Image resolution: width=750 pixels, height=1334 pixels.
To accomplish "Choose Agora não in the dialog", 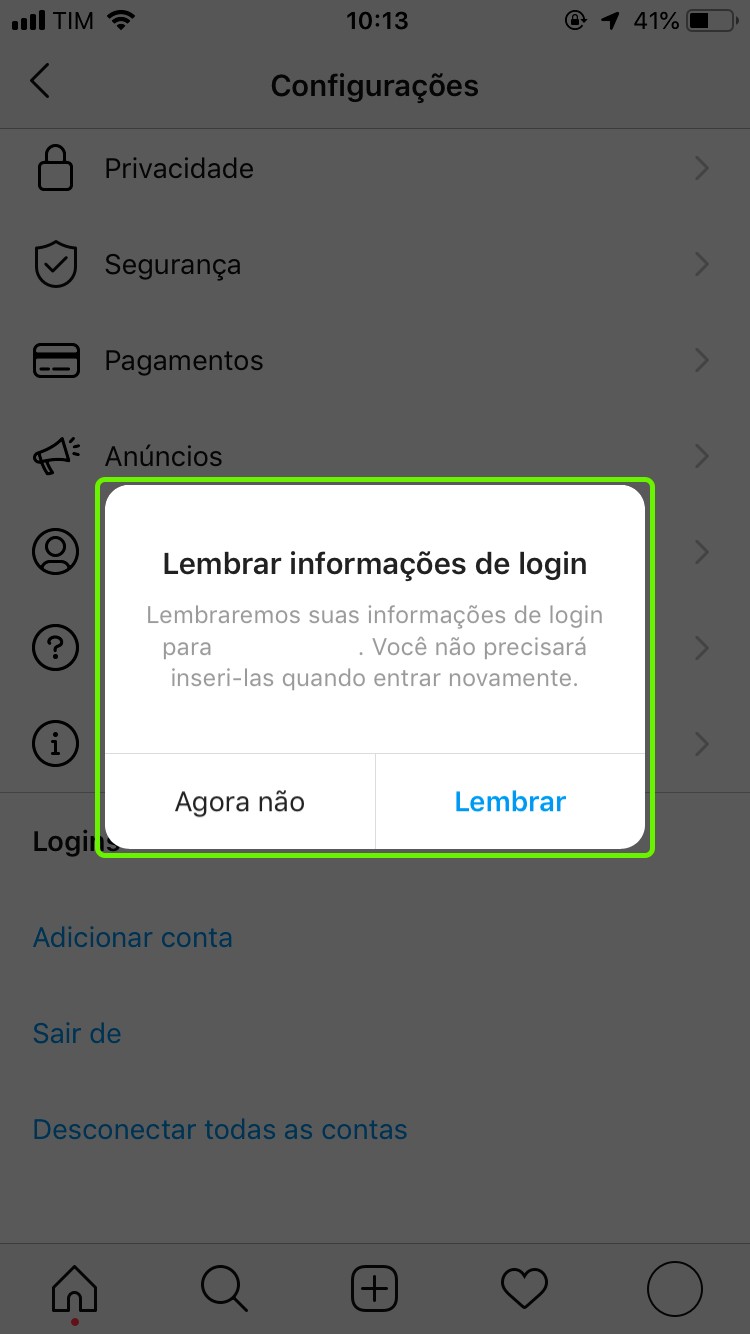I will 240,802.
